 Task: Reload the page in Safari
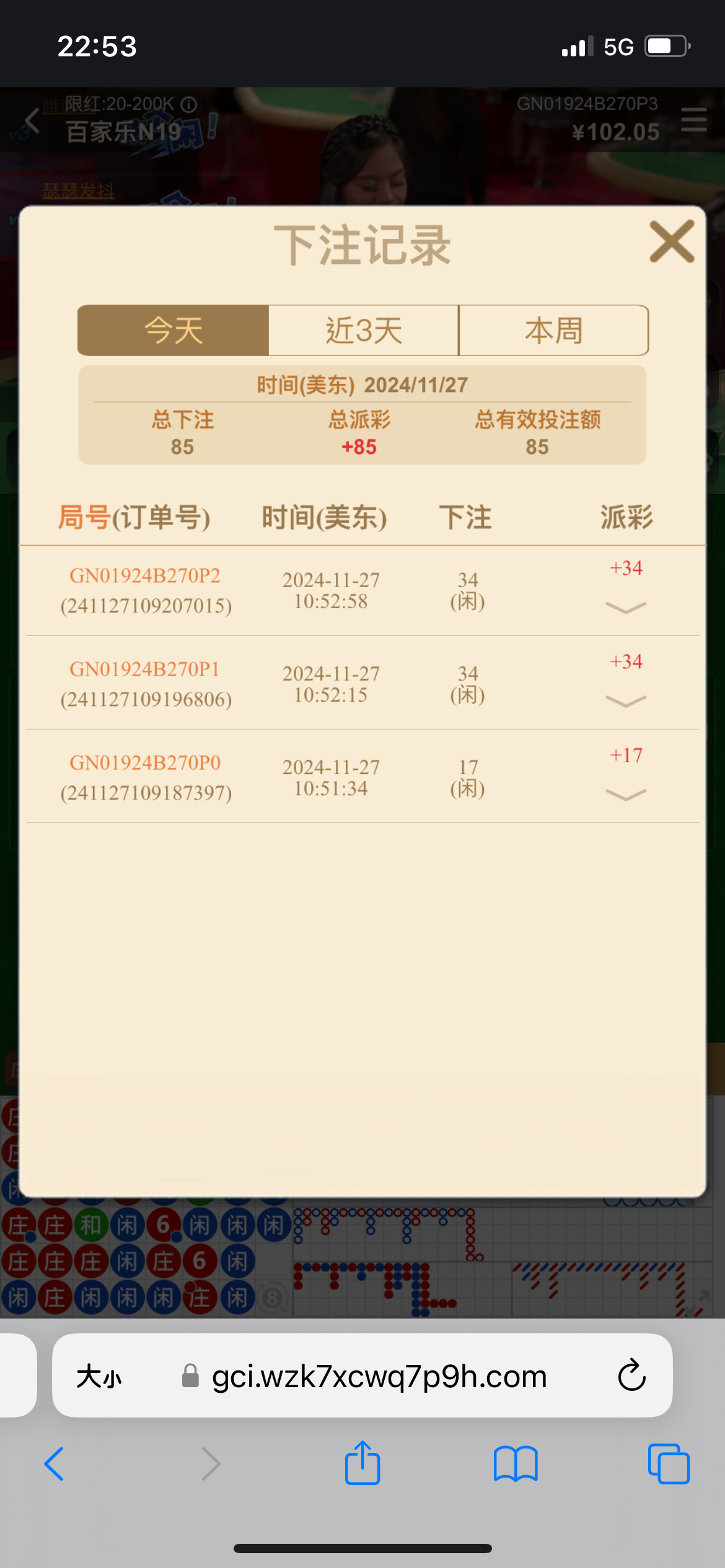click(631, 1377)
